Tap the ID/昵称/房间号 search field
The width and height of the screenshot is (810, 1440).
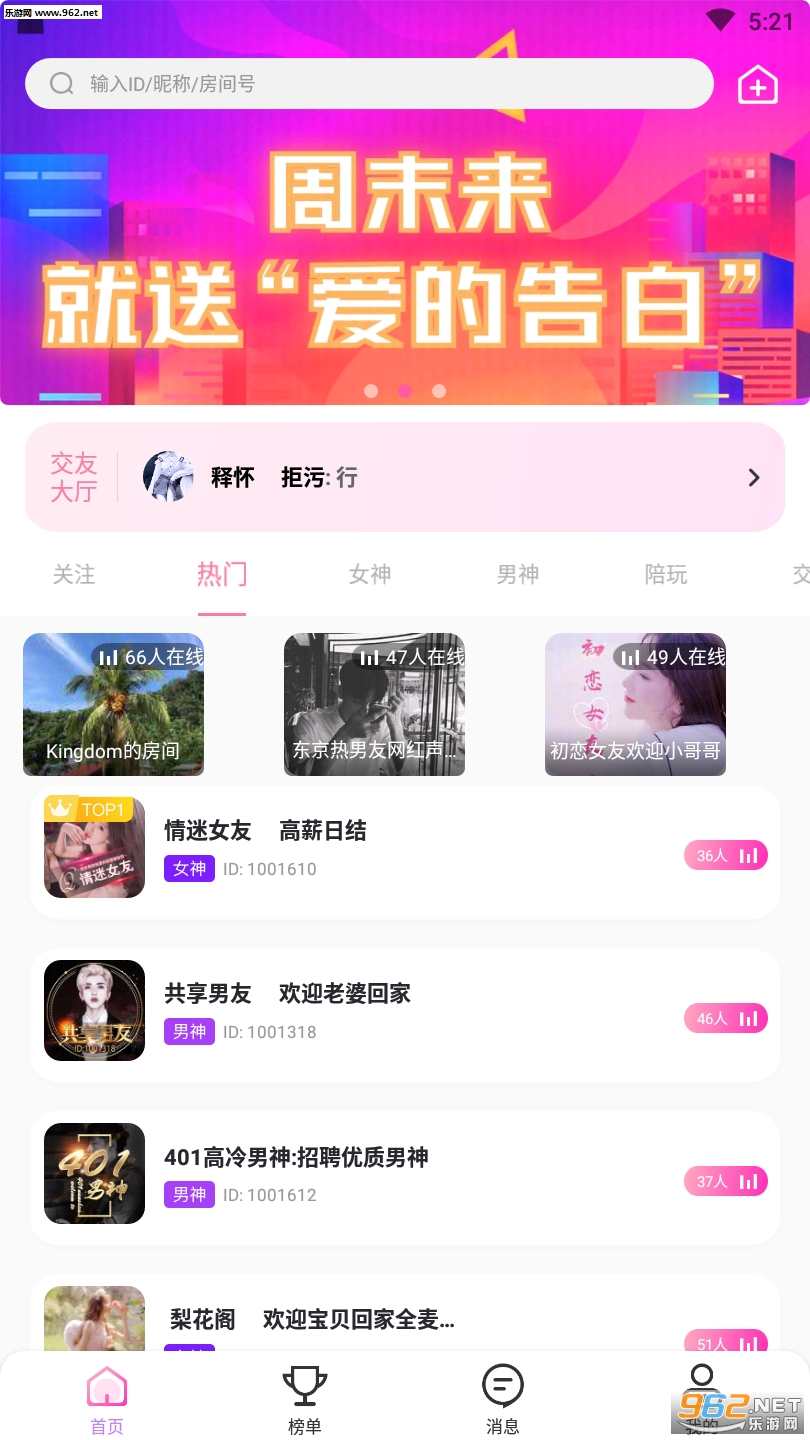(368, 84)
